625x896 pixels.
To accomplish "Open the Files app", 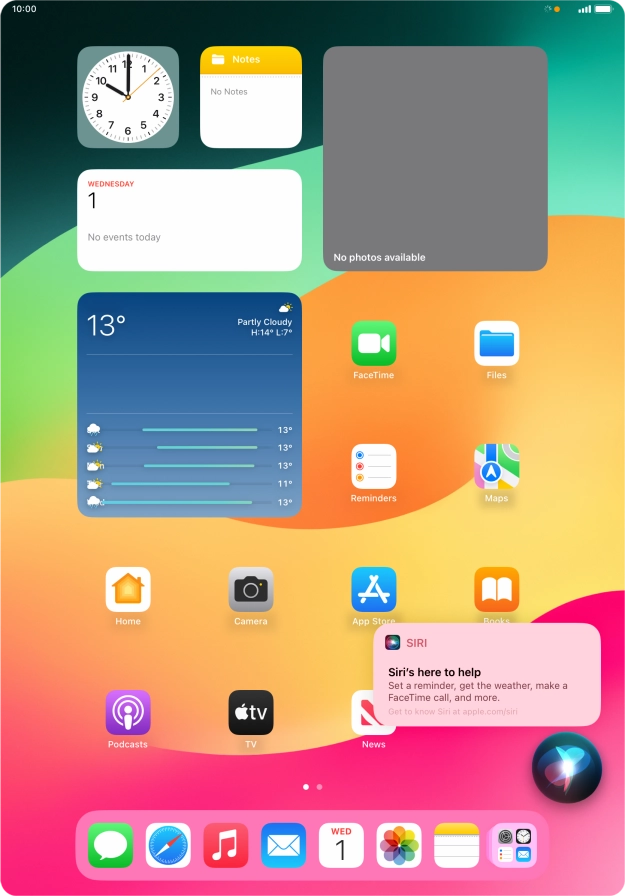I will click(496, 344).
